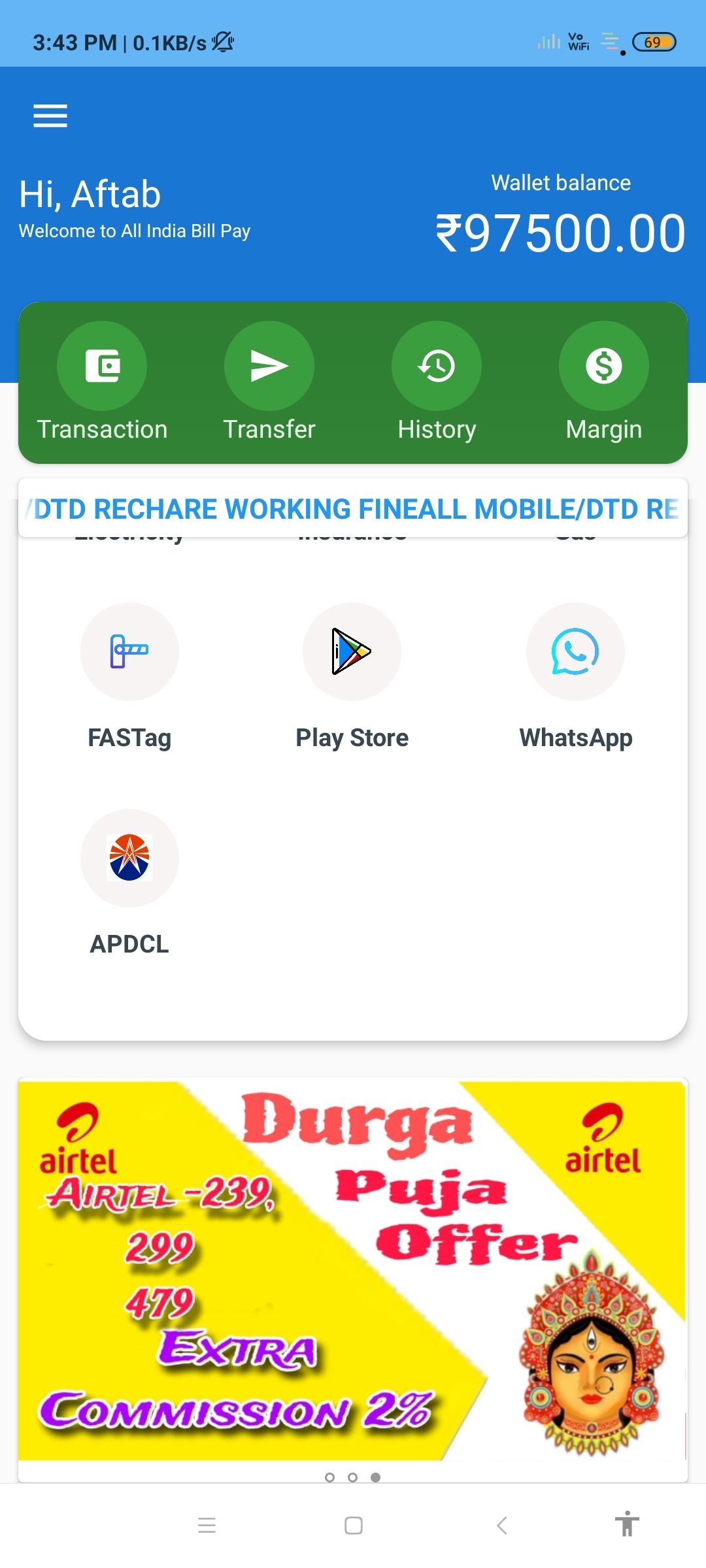Image resolution: width=706 pixels, height=1568 pixels.
Task: Open the hamburger drawer menu
Action: click(50, 116)
